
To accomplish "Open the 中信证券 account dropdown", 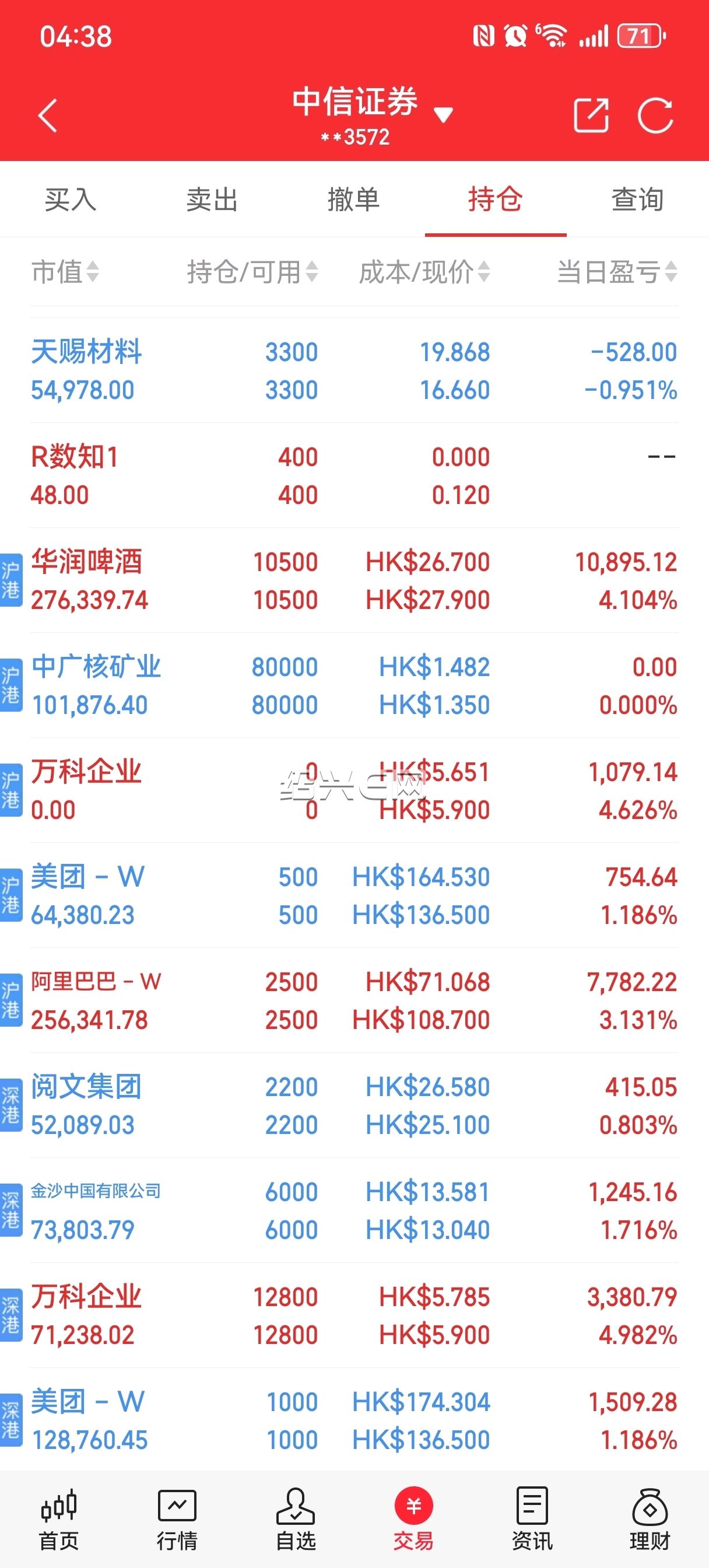I will tap(372, 114).
